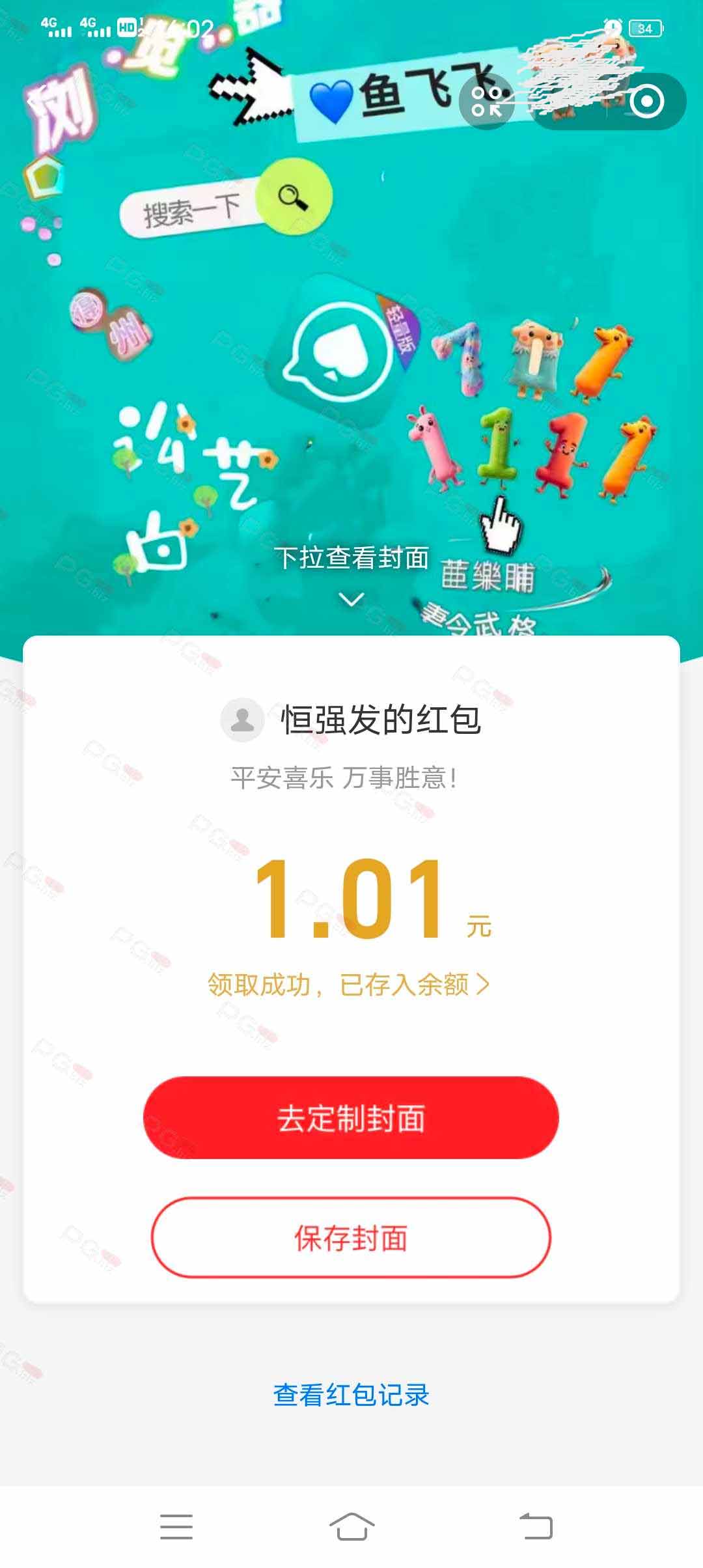Open the round apps icon next to the capsule

pyautogui.click(x=486, y=102)
